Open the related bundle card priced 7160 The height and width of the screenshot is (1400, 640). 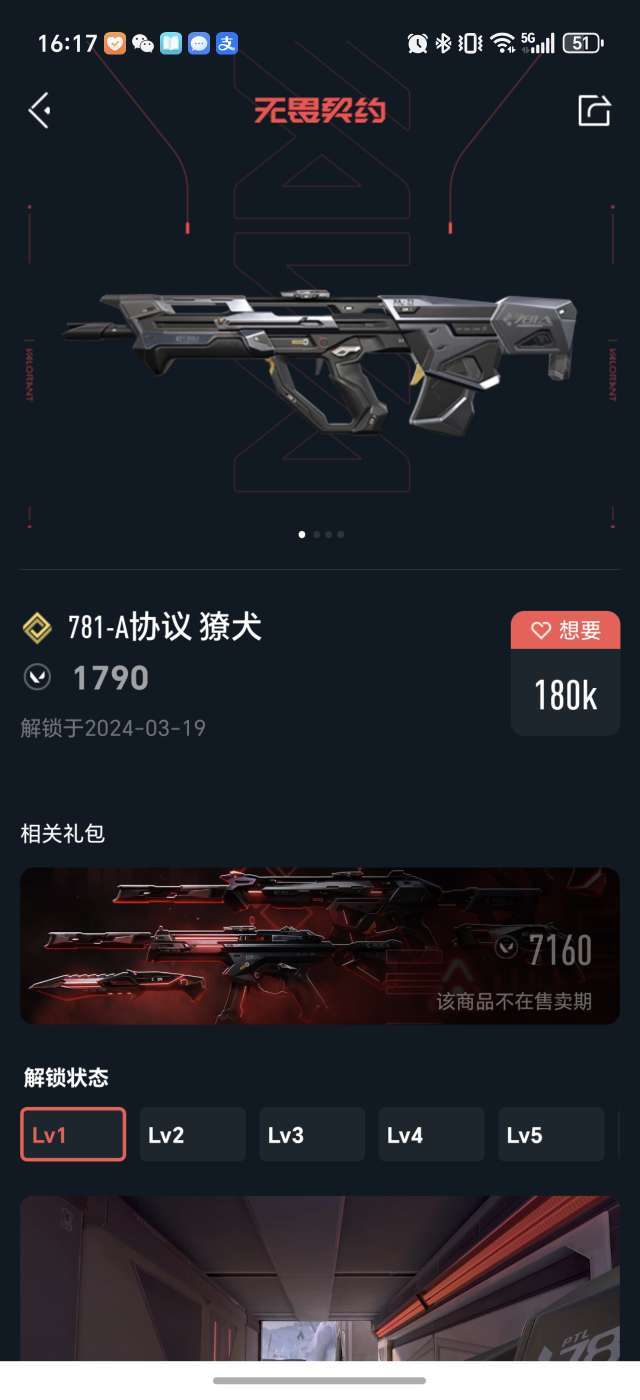(320, 946)
